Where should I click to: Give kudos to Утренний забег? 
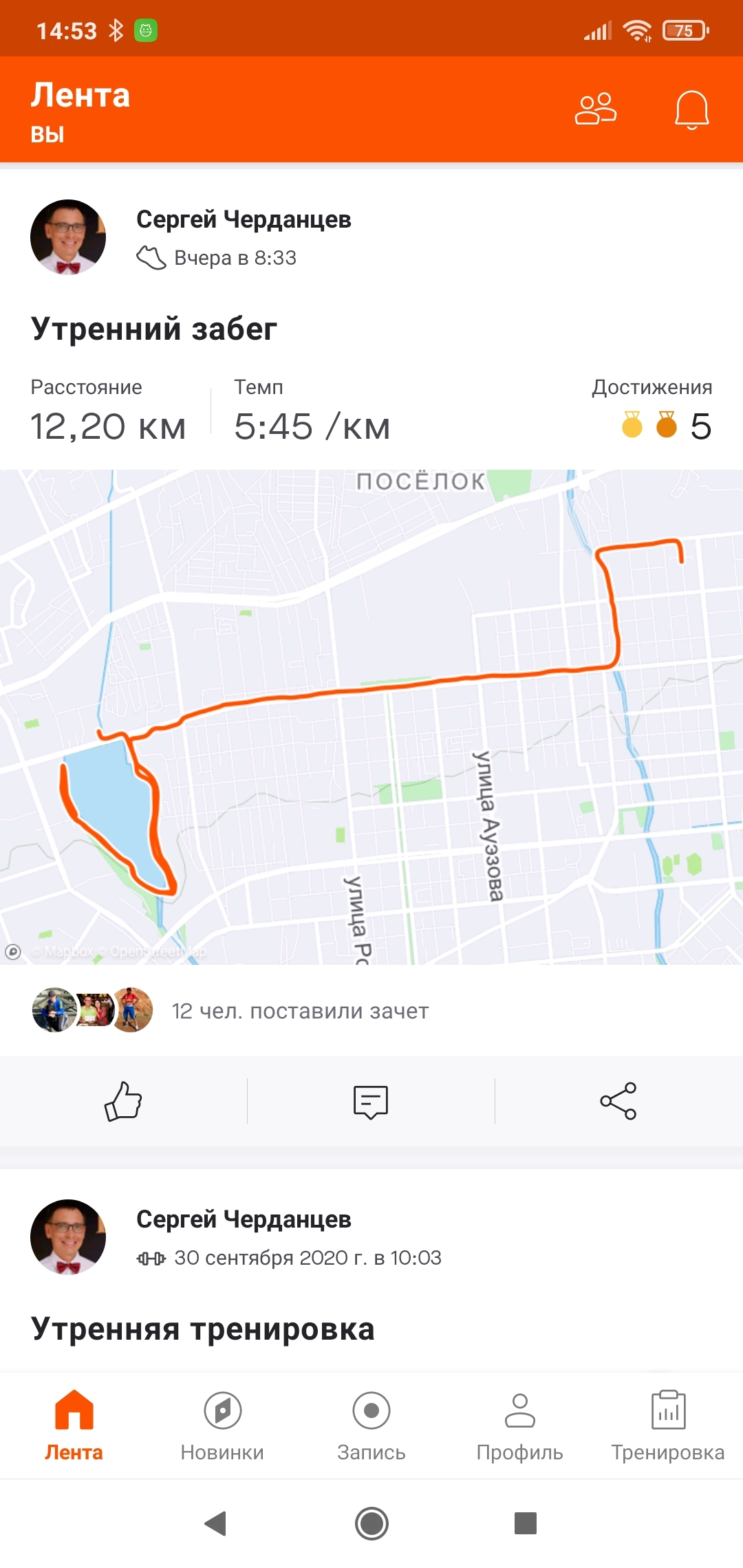pos(123,1101)
